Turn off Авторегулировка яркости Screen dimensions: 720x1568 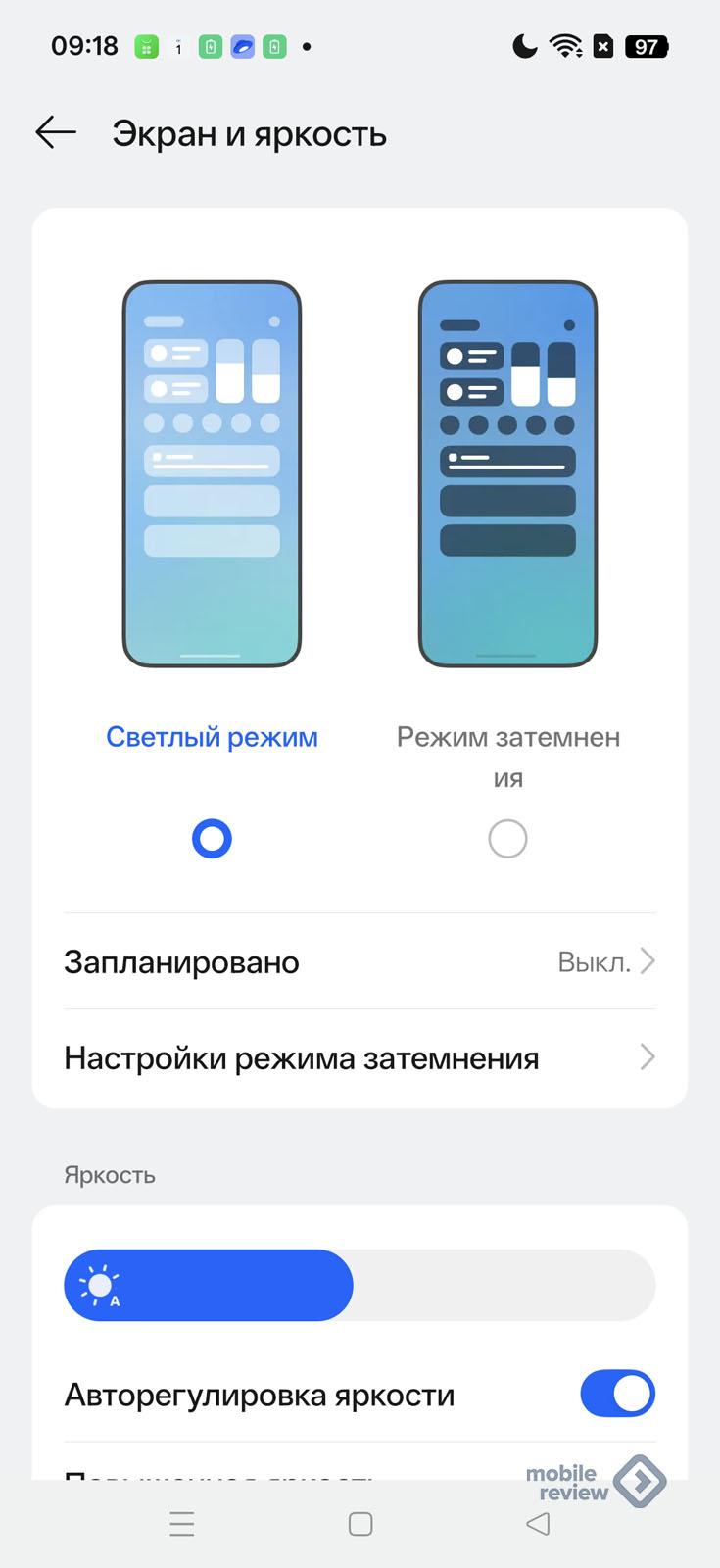coord(617,1394)
